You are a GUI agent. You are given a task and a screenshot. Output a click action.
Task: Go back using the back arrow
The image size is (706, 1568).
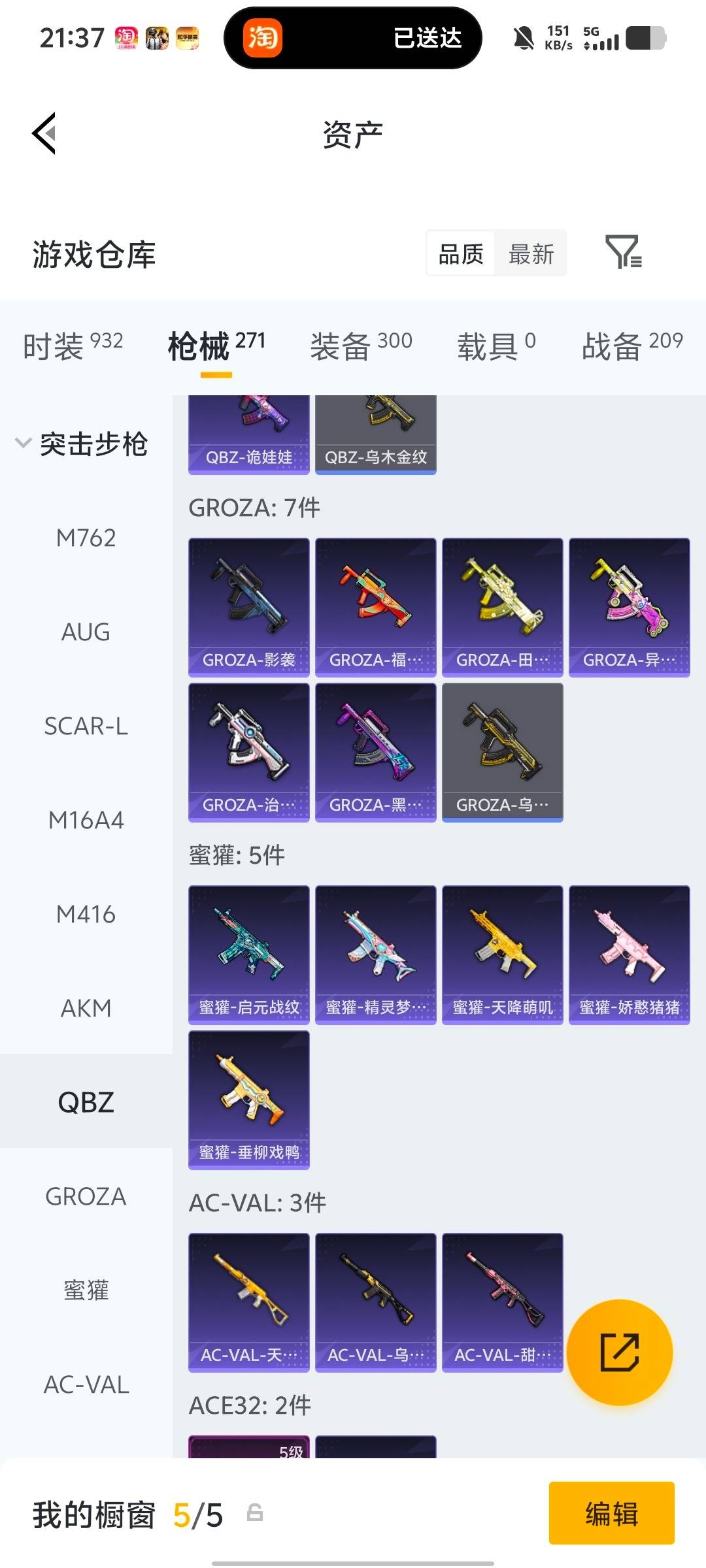coord(44,133)
